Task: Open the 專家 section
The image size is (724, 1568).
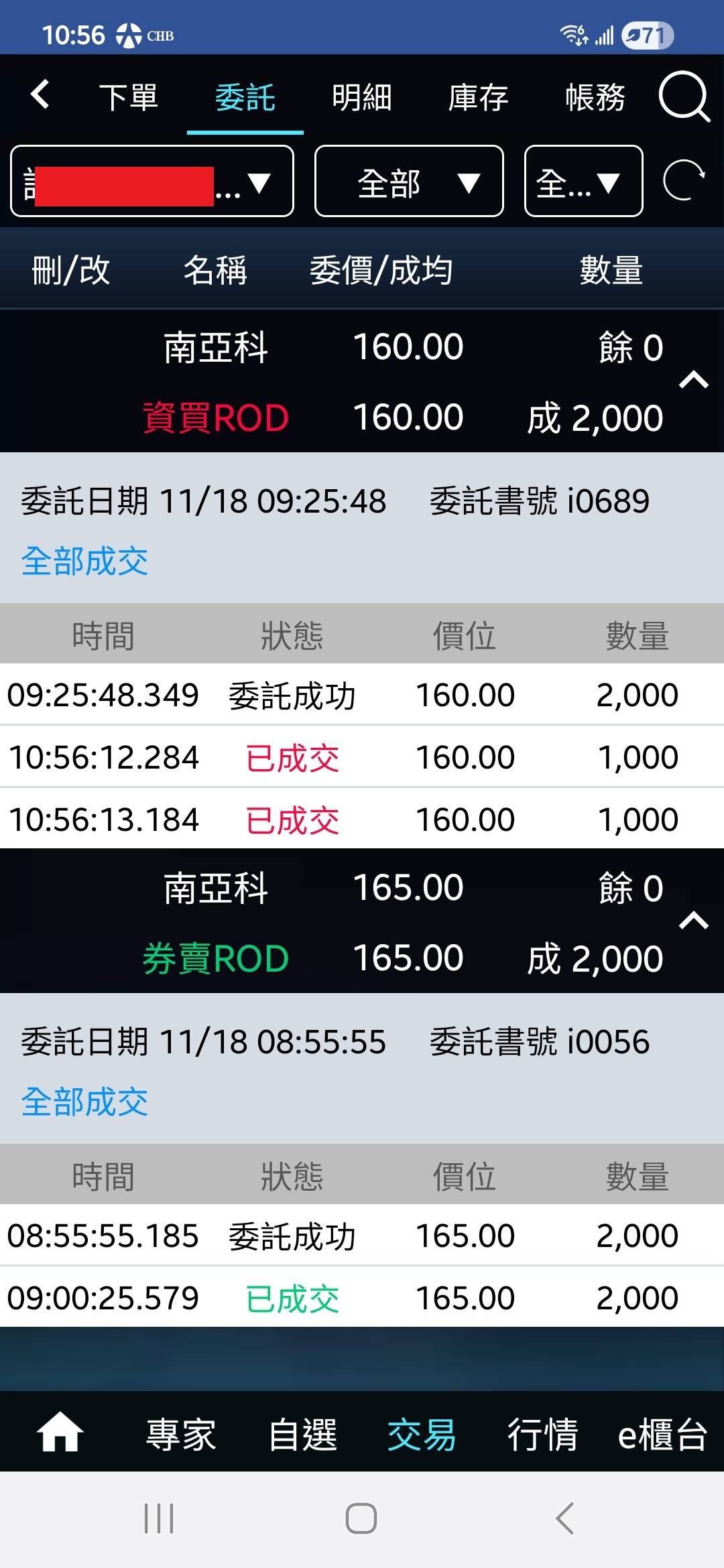Action: pyautogui.click(x=181, y=1435)
